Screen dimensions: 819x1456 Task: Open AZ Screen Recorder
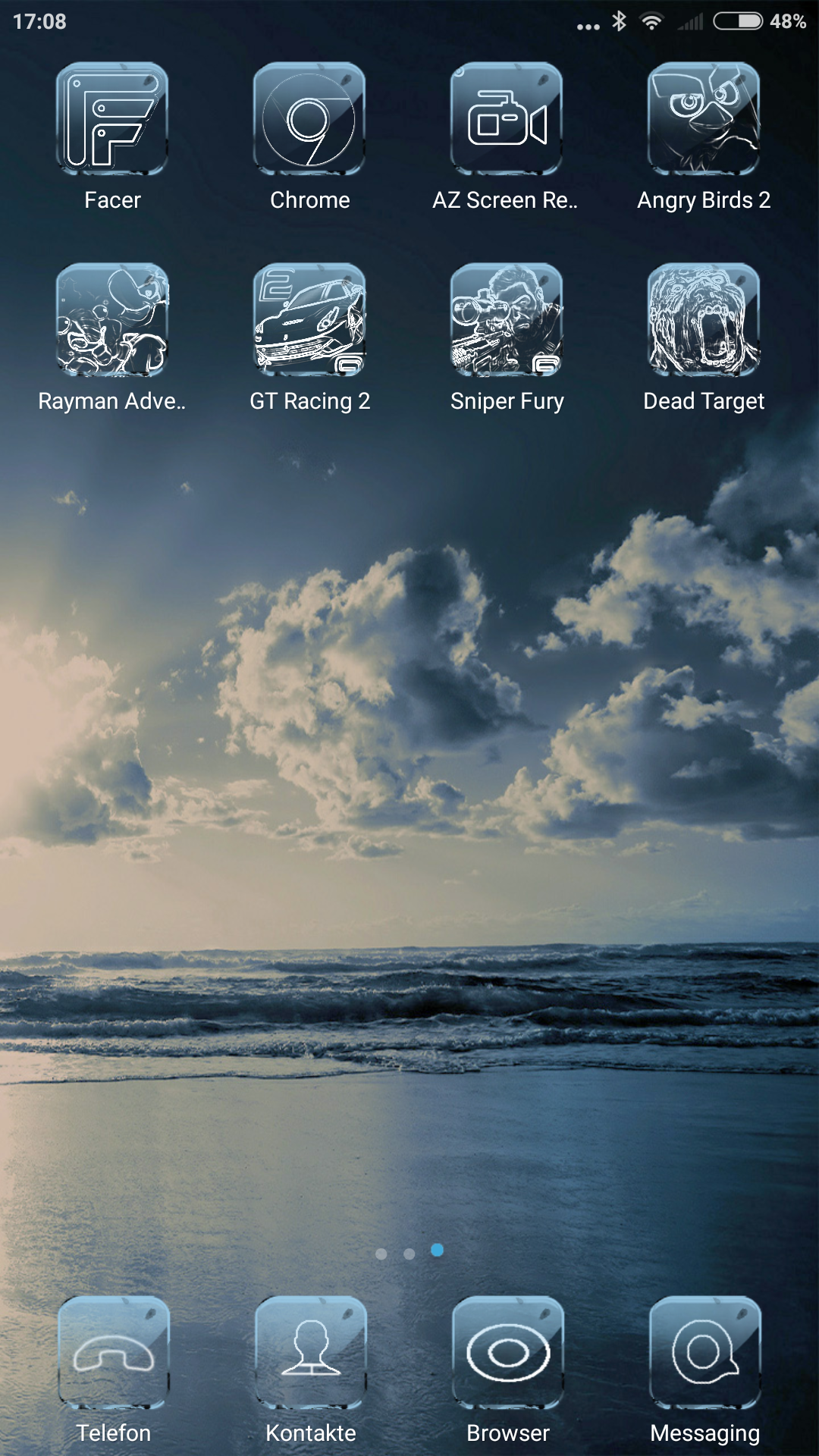507,119
